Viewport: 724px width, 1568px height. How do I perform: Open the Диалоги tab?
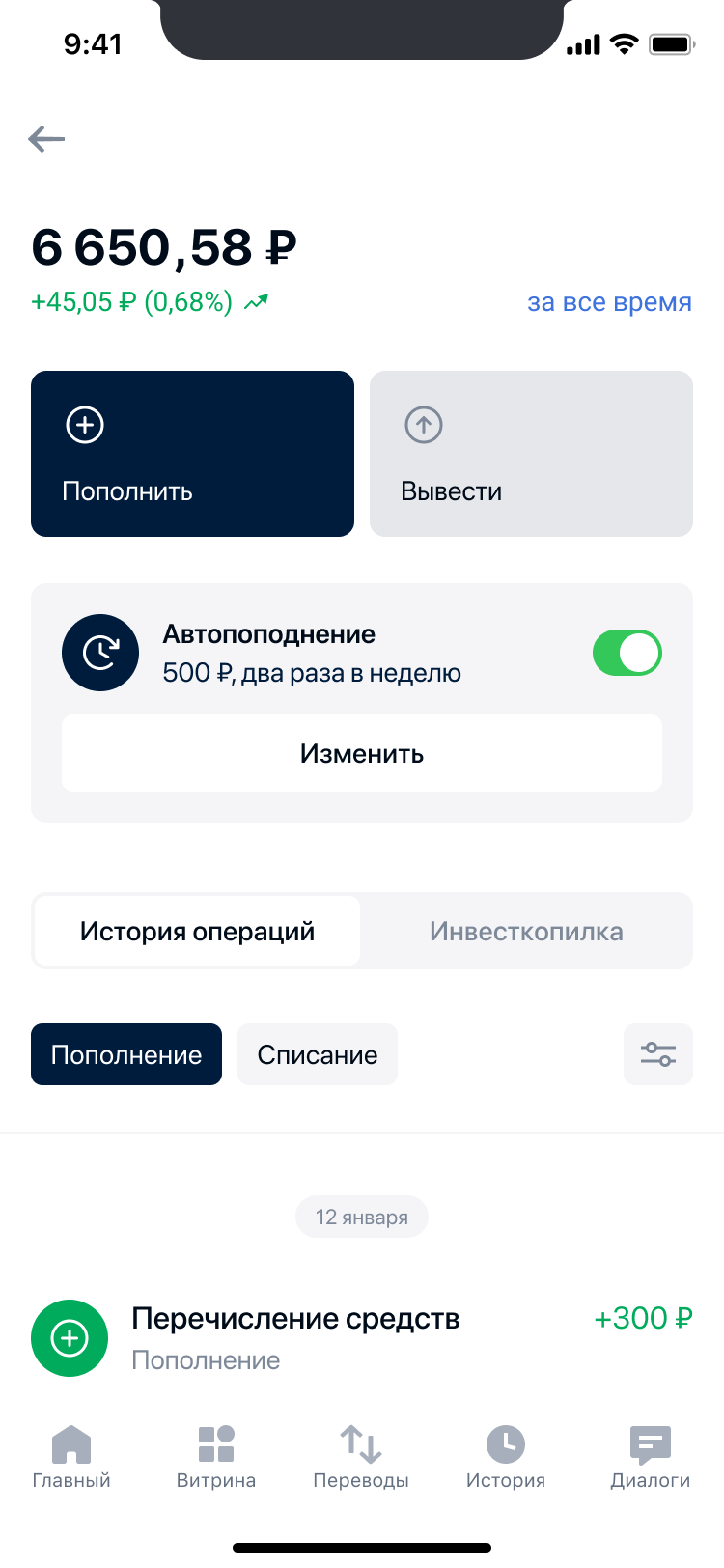pyautogui.click(x=651, y=1456)
